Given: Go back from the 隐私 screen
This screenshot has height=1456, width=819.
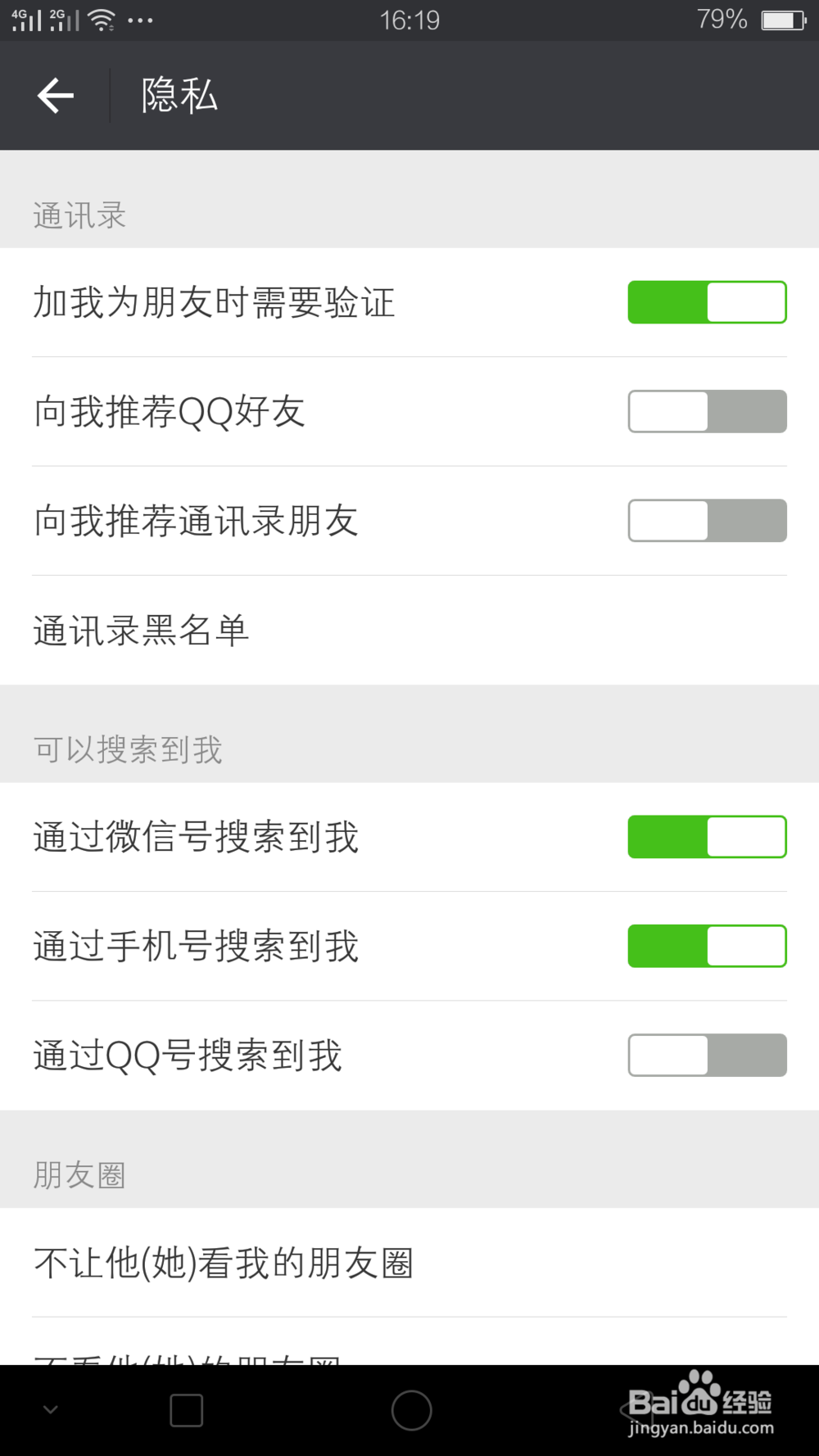Looking at the screenshot, I should 56,96.
